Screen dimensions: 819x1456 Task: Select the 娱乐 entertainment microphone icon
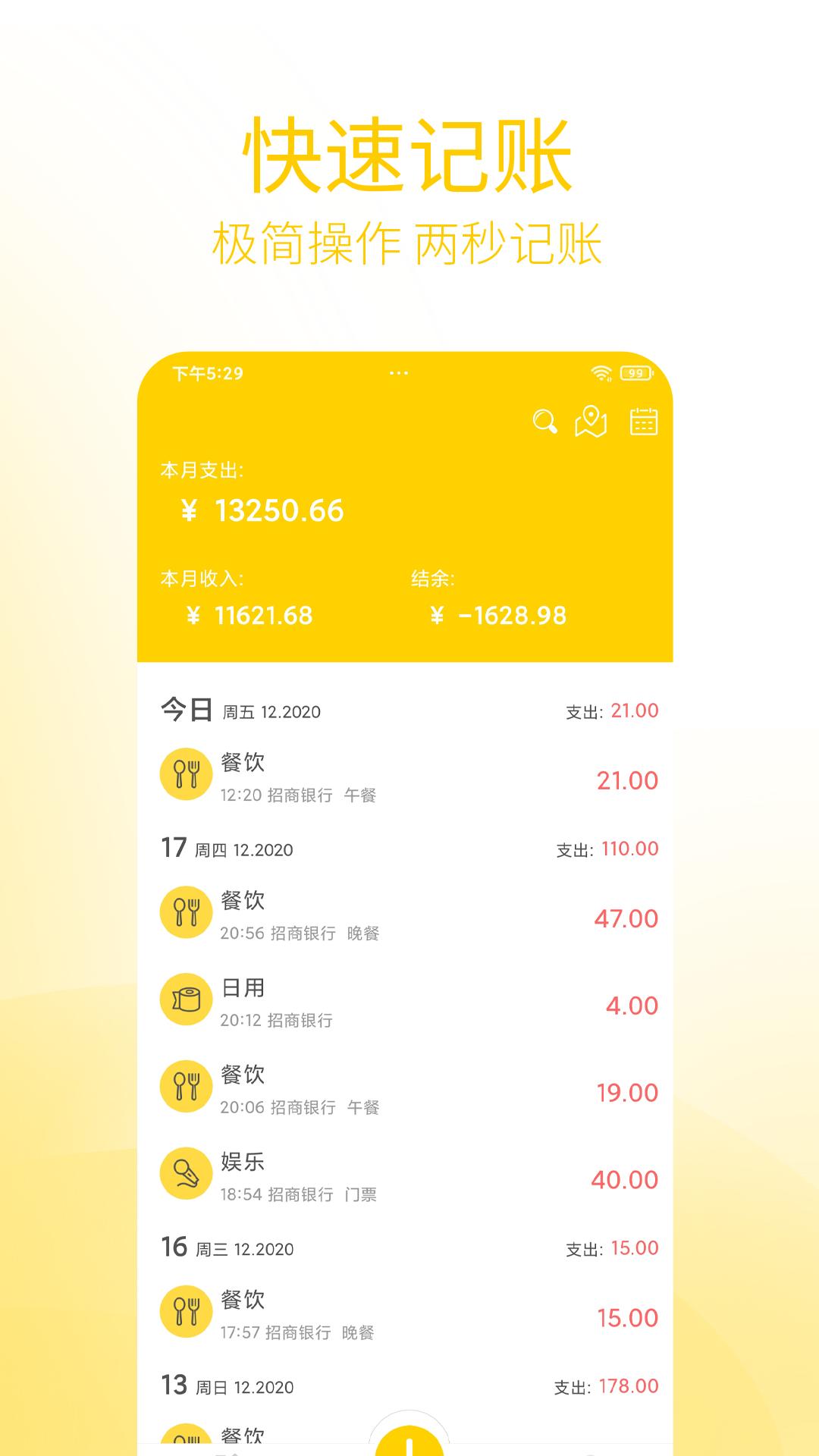click(x=186, y=1172)
